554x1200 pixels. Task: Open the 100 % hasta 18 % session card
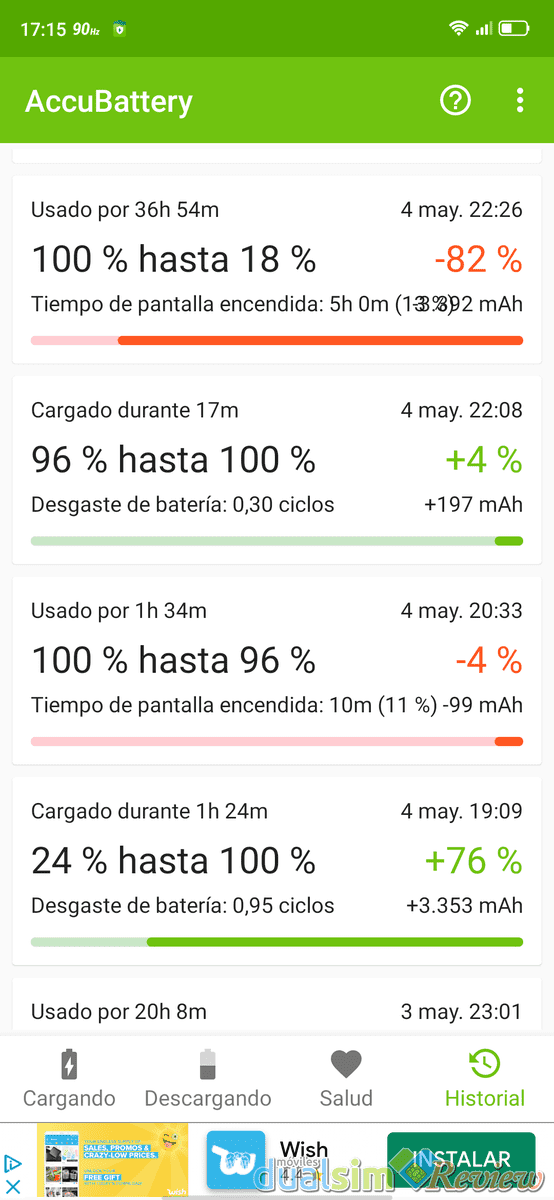click(x=277, y=269)
